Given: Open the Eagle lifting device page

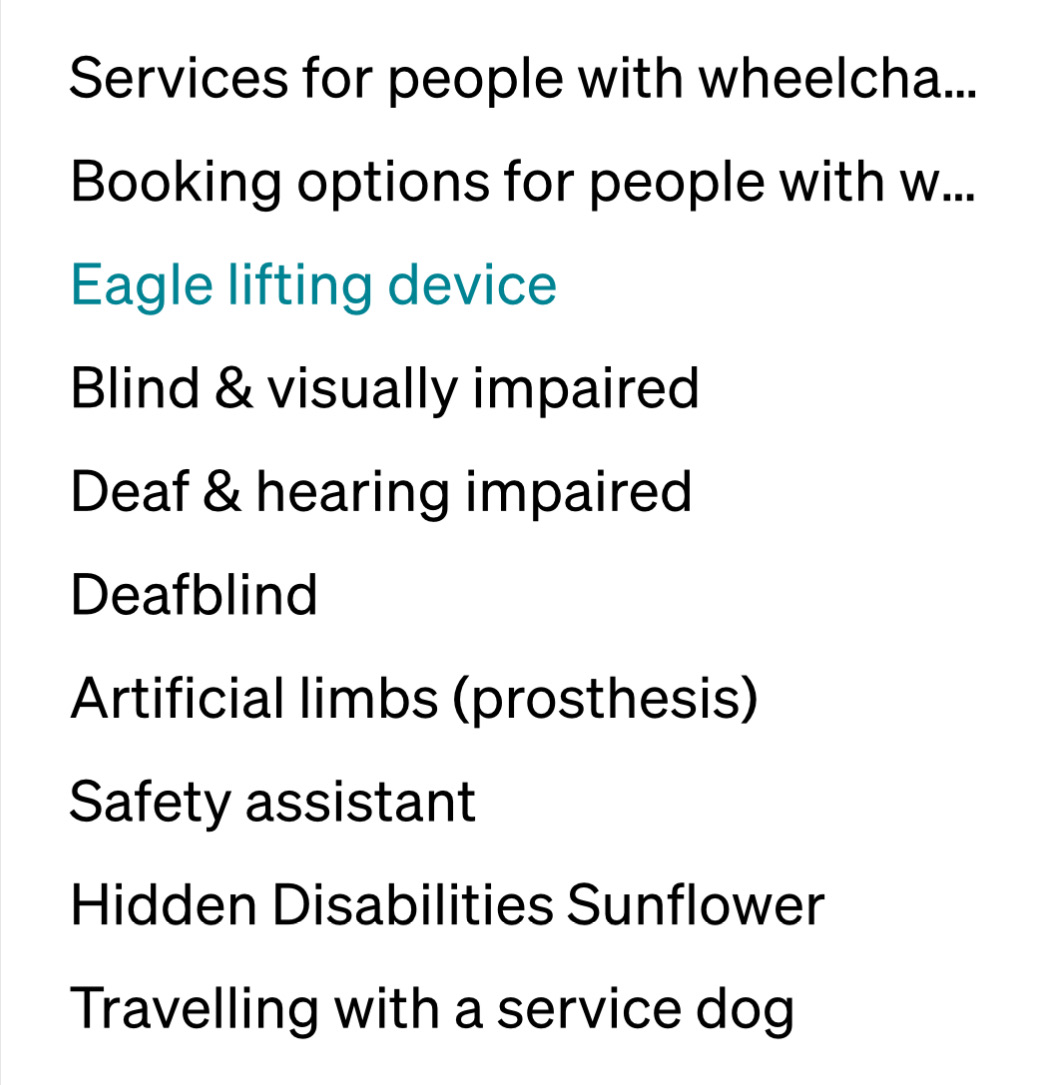Looking at the screenshot, I should (x=313, y=286).
